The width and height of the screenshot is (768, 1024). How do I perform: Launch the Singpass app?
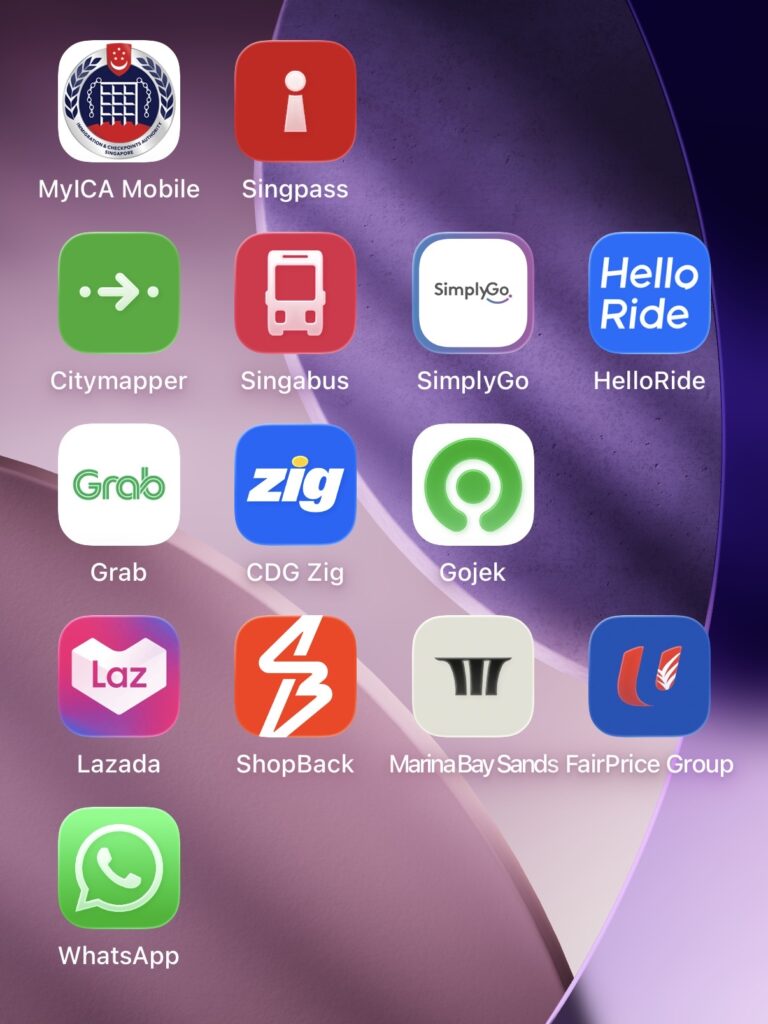click(x=295, y=101)
